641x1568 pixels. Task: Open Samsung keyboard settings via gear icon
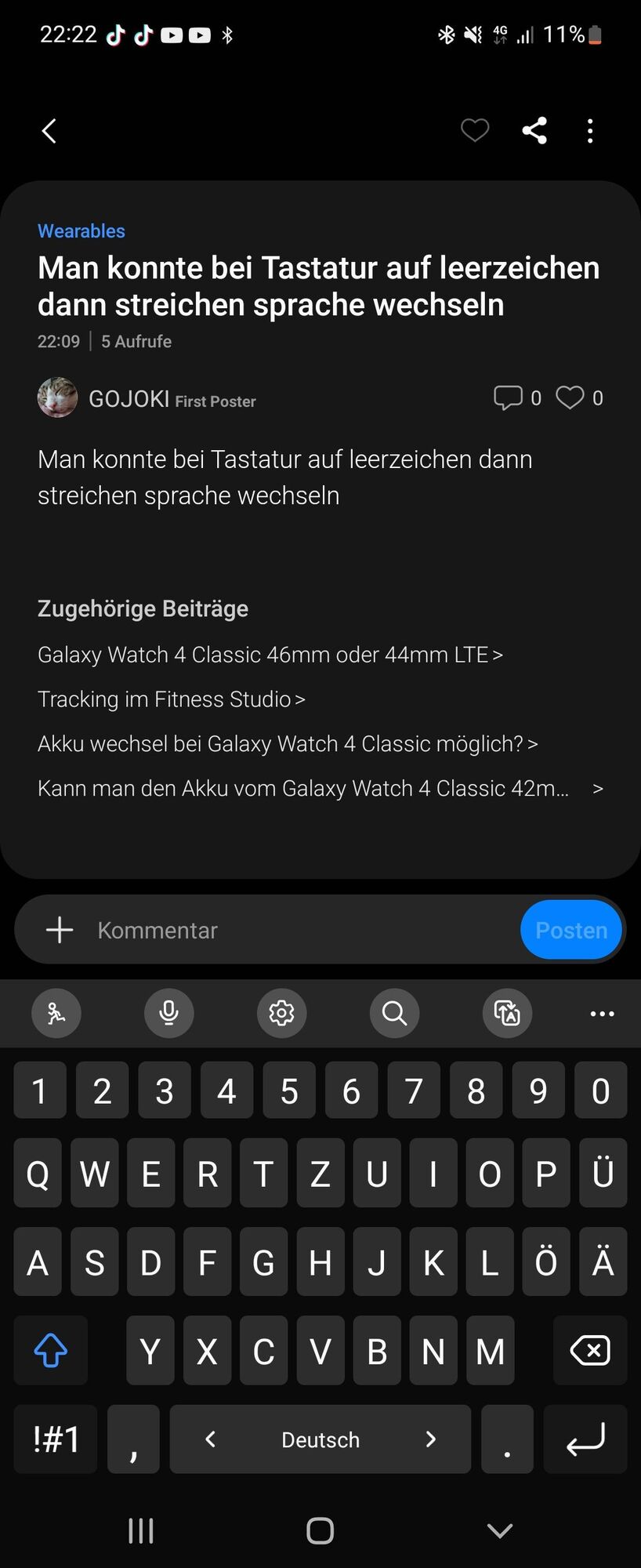tap(281, 1013)
